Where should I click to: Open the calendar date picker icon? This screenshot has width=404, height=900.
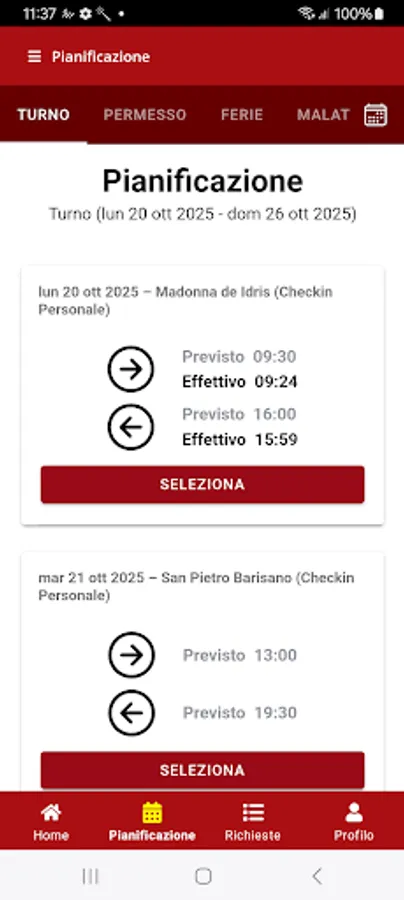(375, 115)
